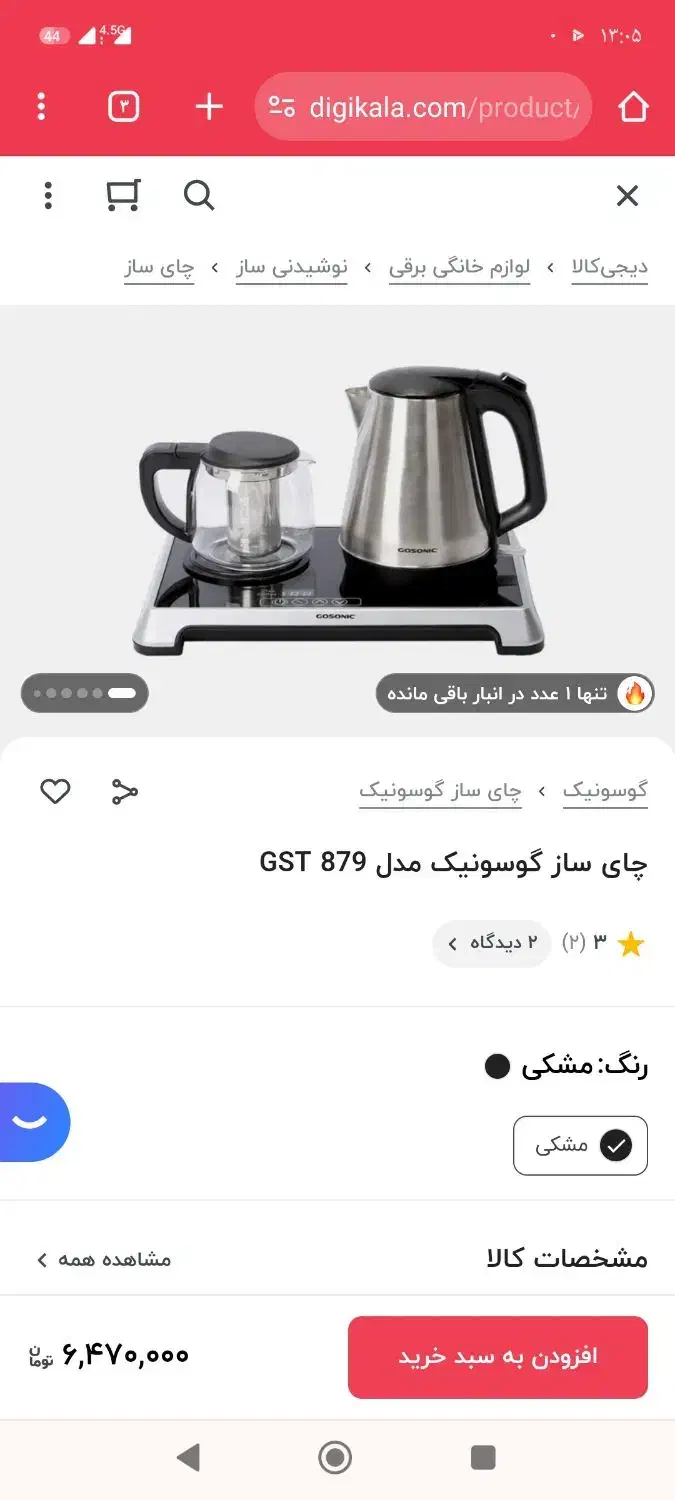Open the دیجی‌کالا breadcrumb link

point(609,267)
